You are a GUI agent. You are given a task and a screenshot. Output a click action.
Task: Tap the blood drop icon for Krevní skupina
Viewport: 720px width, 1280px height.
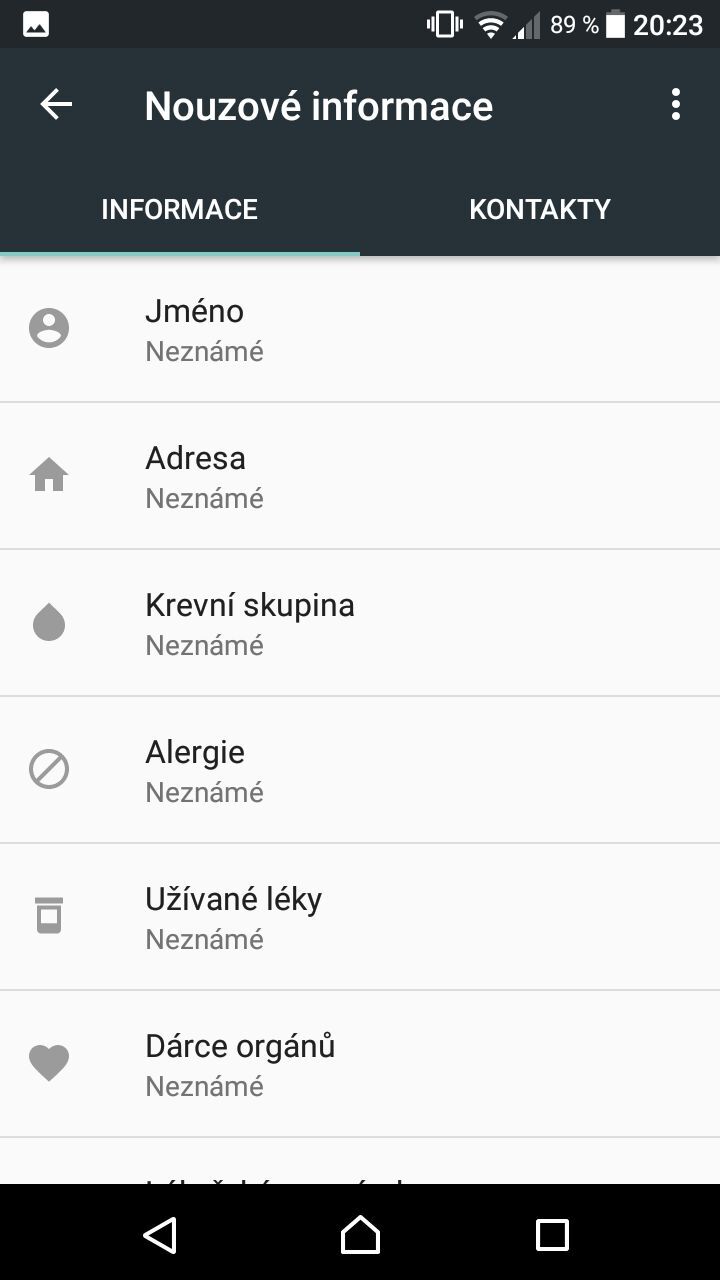(49, 622)
